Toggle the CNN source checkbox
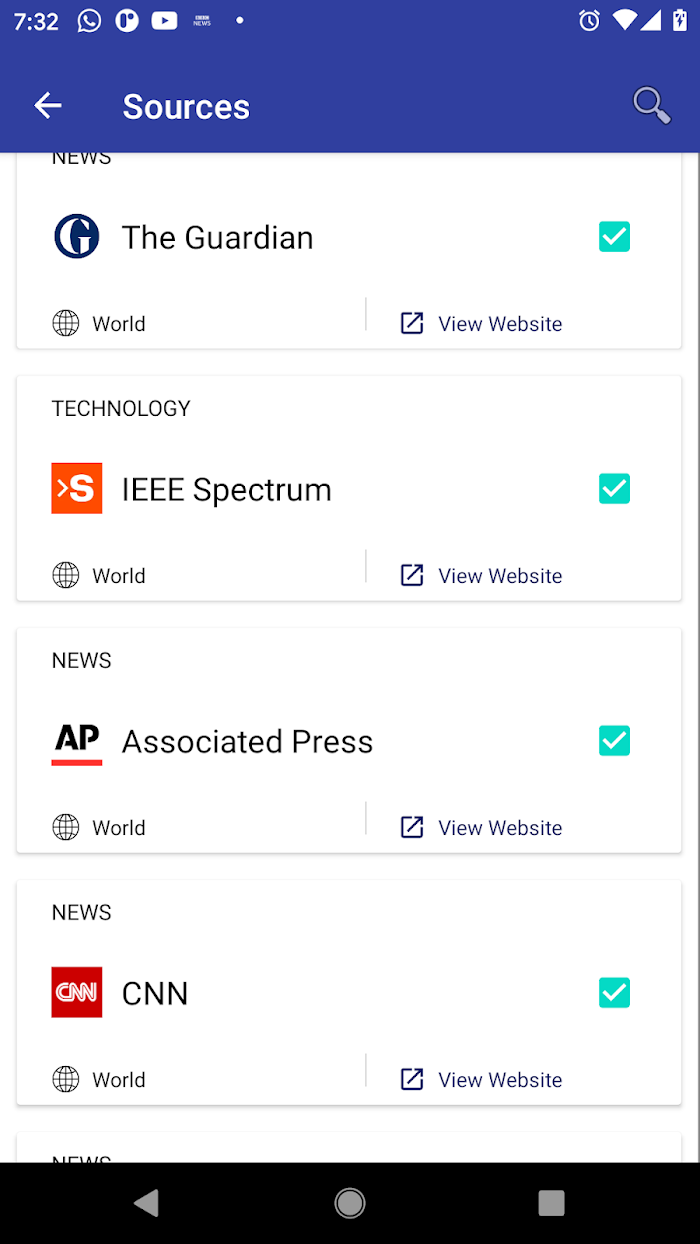This screenshot has width=700, height=1244. point(614,993)
